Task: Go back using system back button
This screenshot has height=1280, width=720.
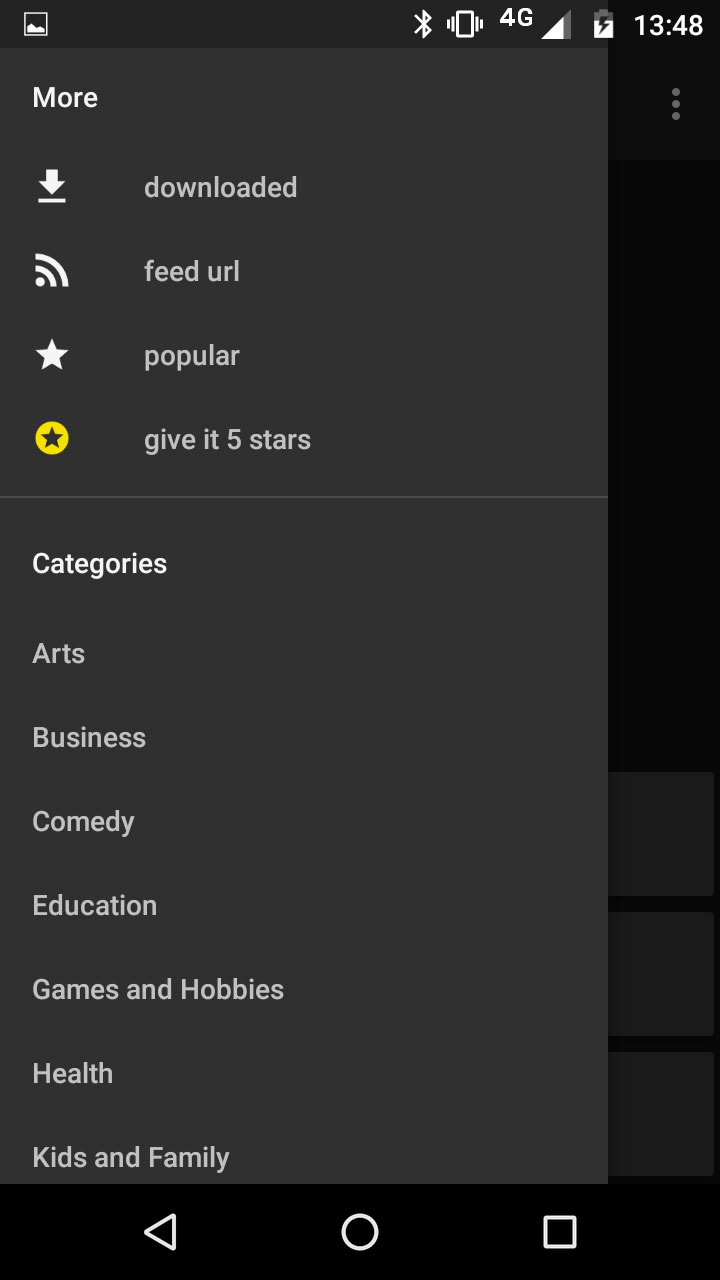Action: pos(160,1232)
